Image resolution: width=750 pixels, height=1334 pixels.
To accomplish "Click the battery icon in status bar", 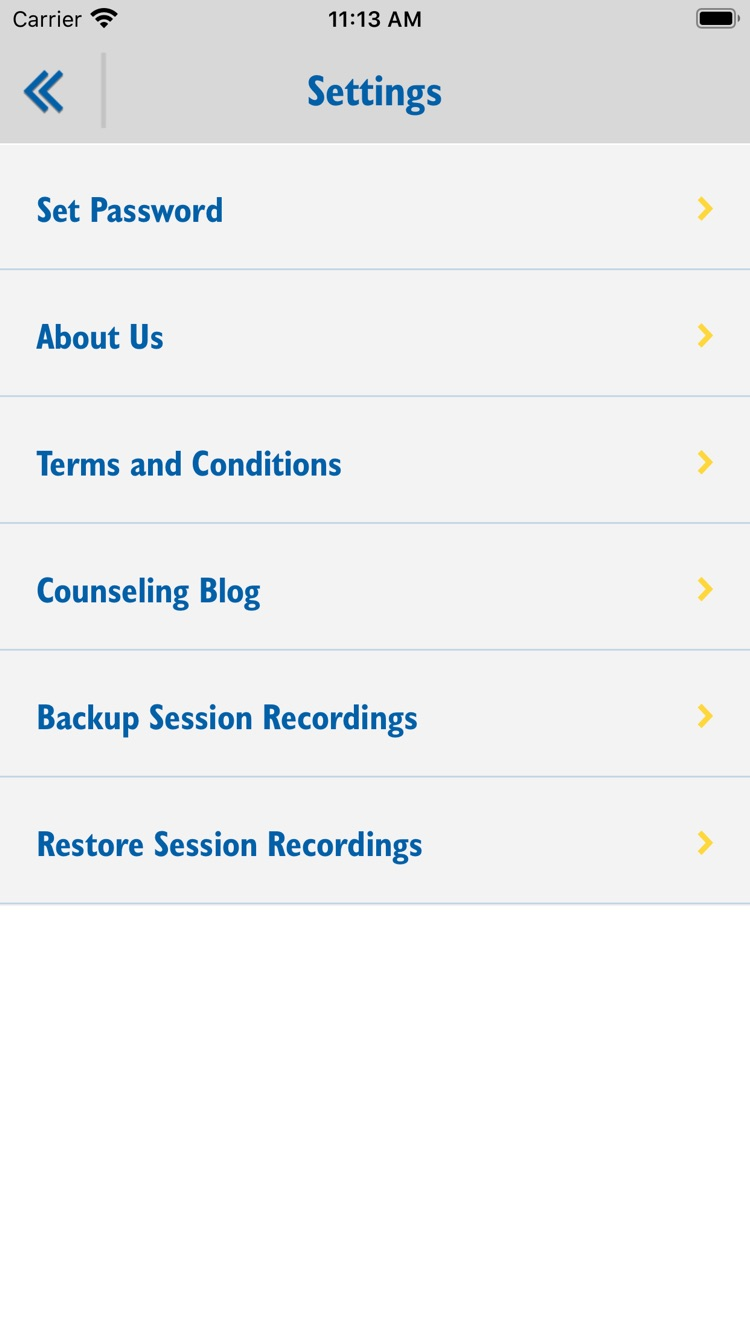I will pyautogui.click(x=716, y=17).
